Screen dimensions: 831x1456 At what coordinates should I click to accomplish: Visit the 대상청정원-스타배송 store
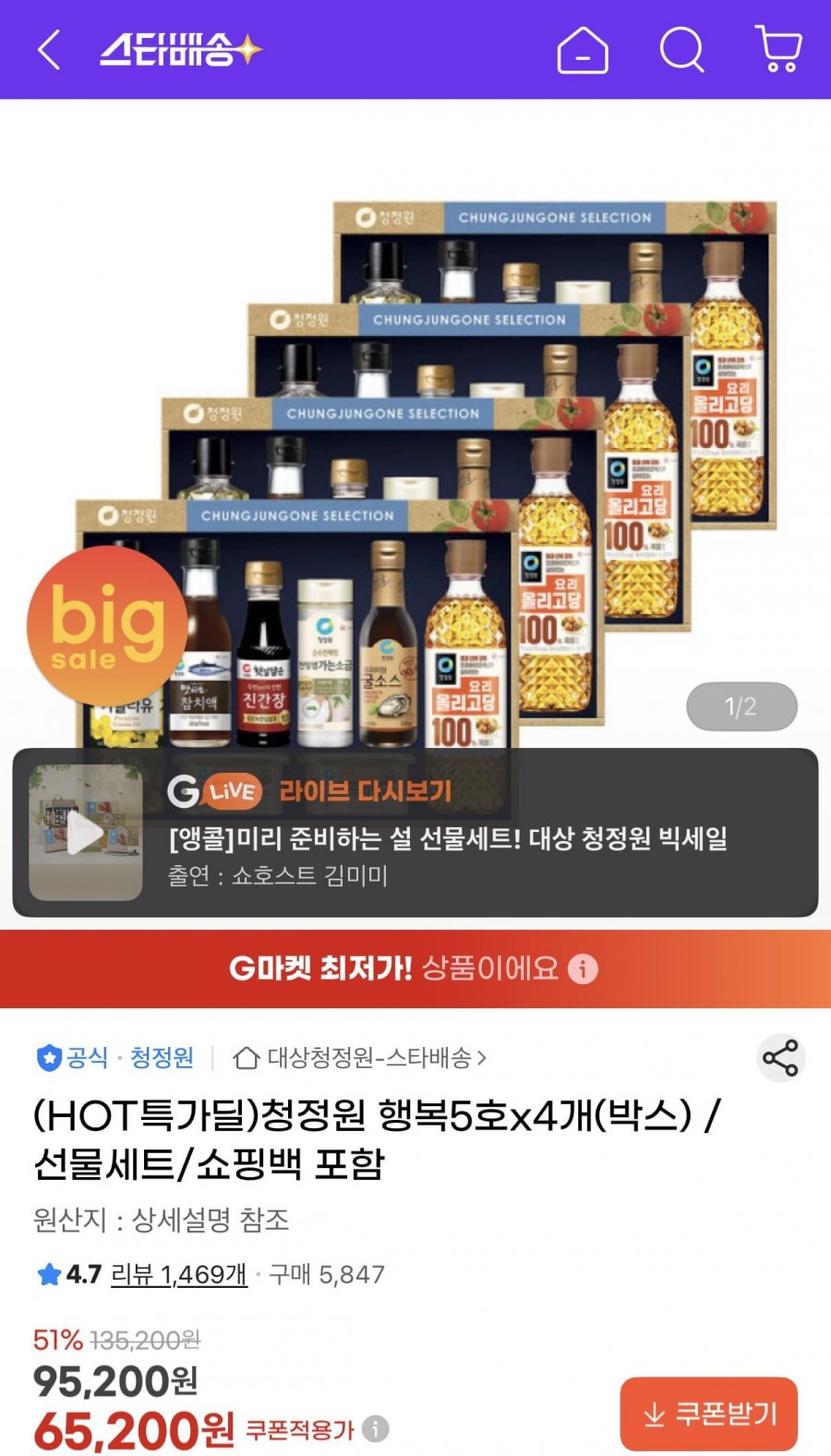click(360, 1057)
